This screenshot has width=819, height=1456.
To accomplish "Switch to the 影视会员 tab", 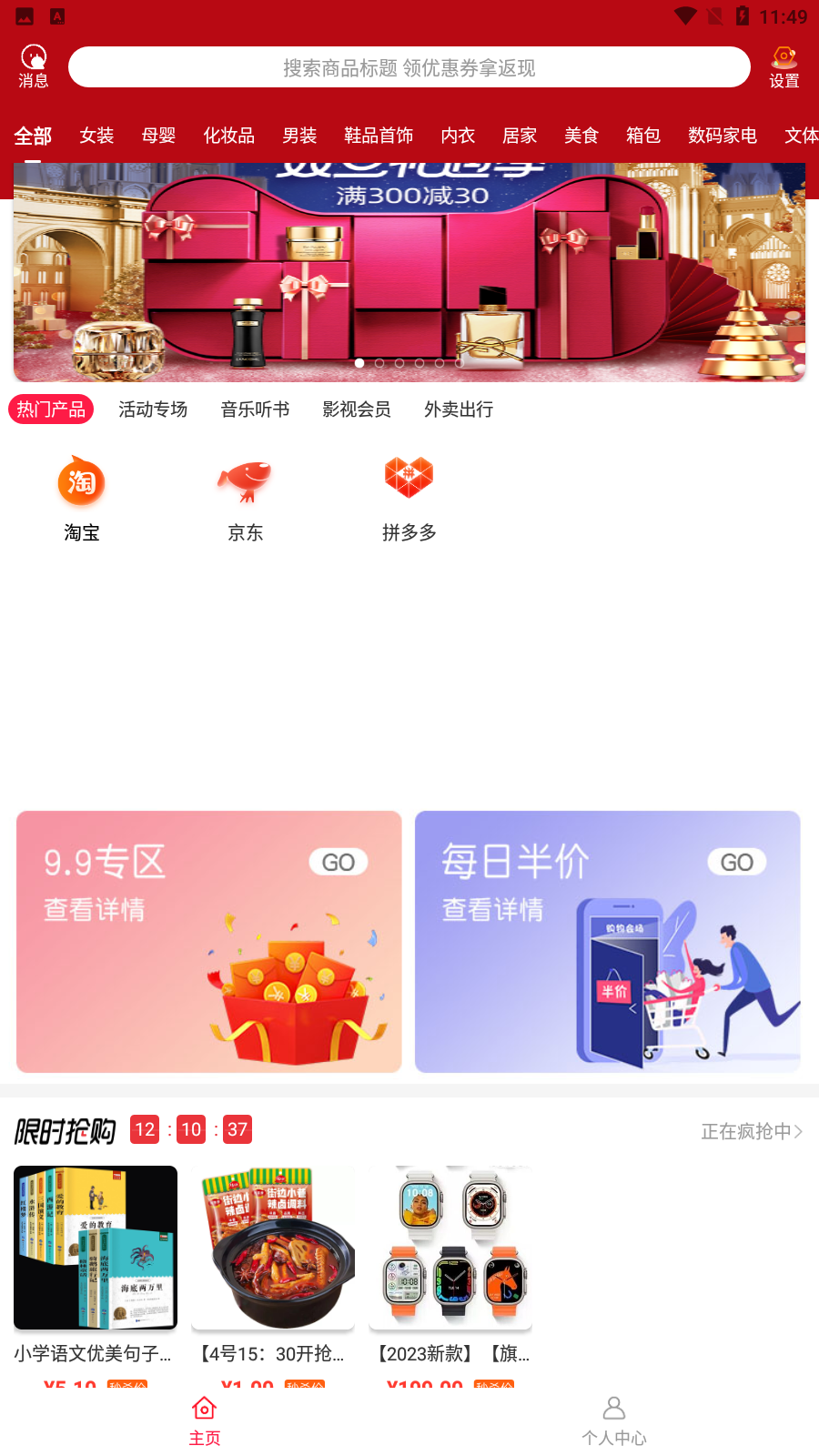I will 357,409.
